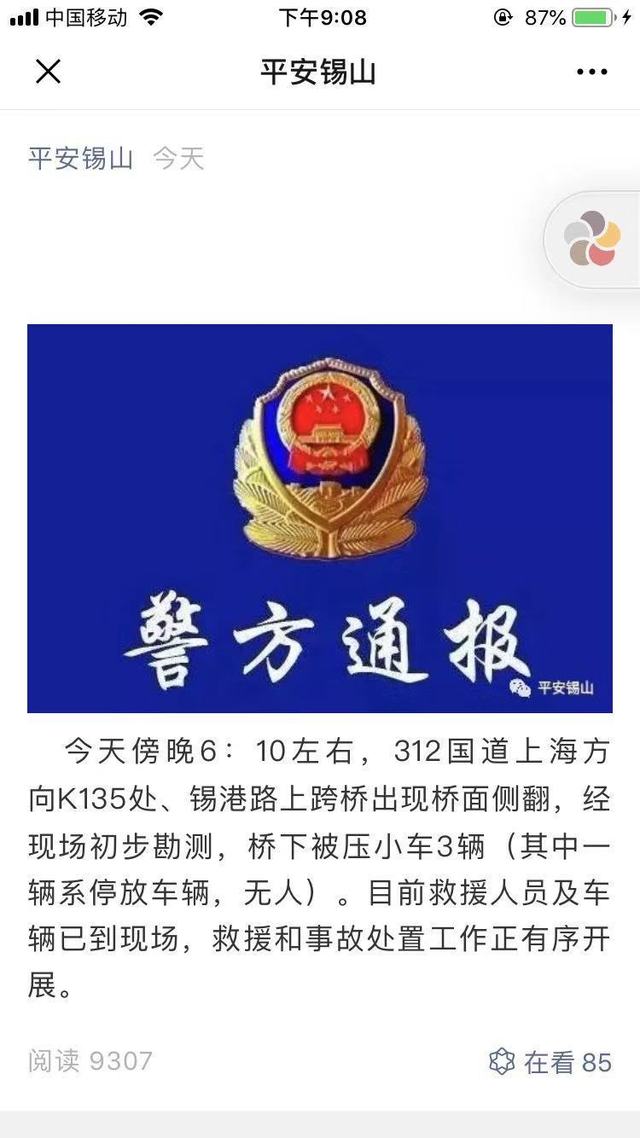Screen dimensions: 640x1138
Task: Tap the floating colorful pinwheel button
Action: tap(591, 240)
